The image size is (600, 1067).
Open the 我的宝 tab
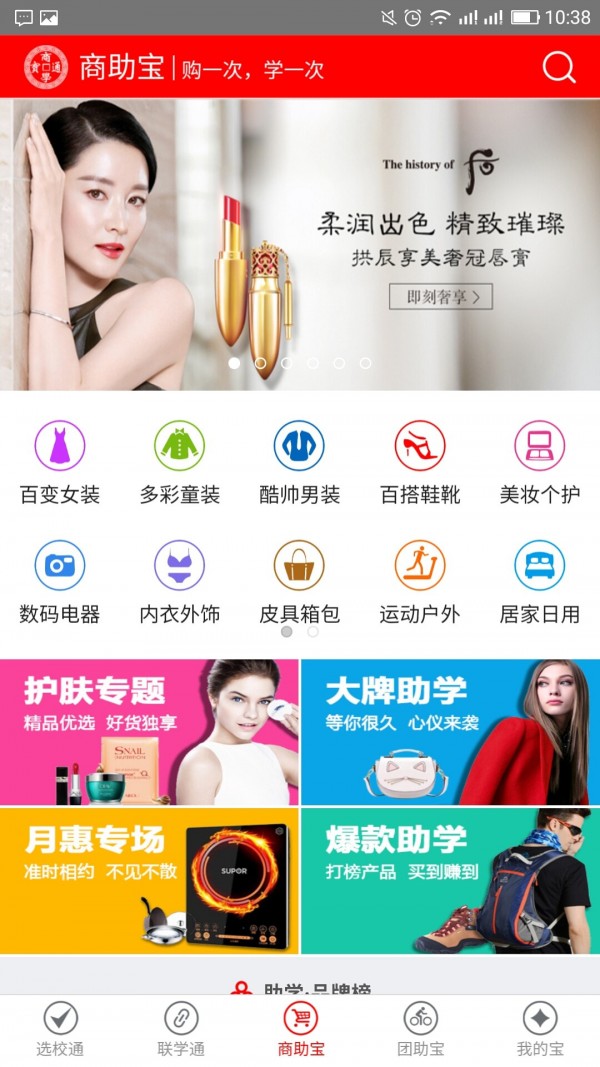(540, 1029)
